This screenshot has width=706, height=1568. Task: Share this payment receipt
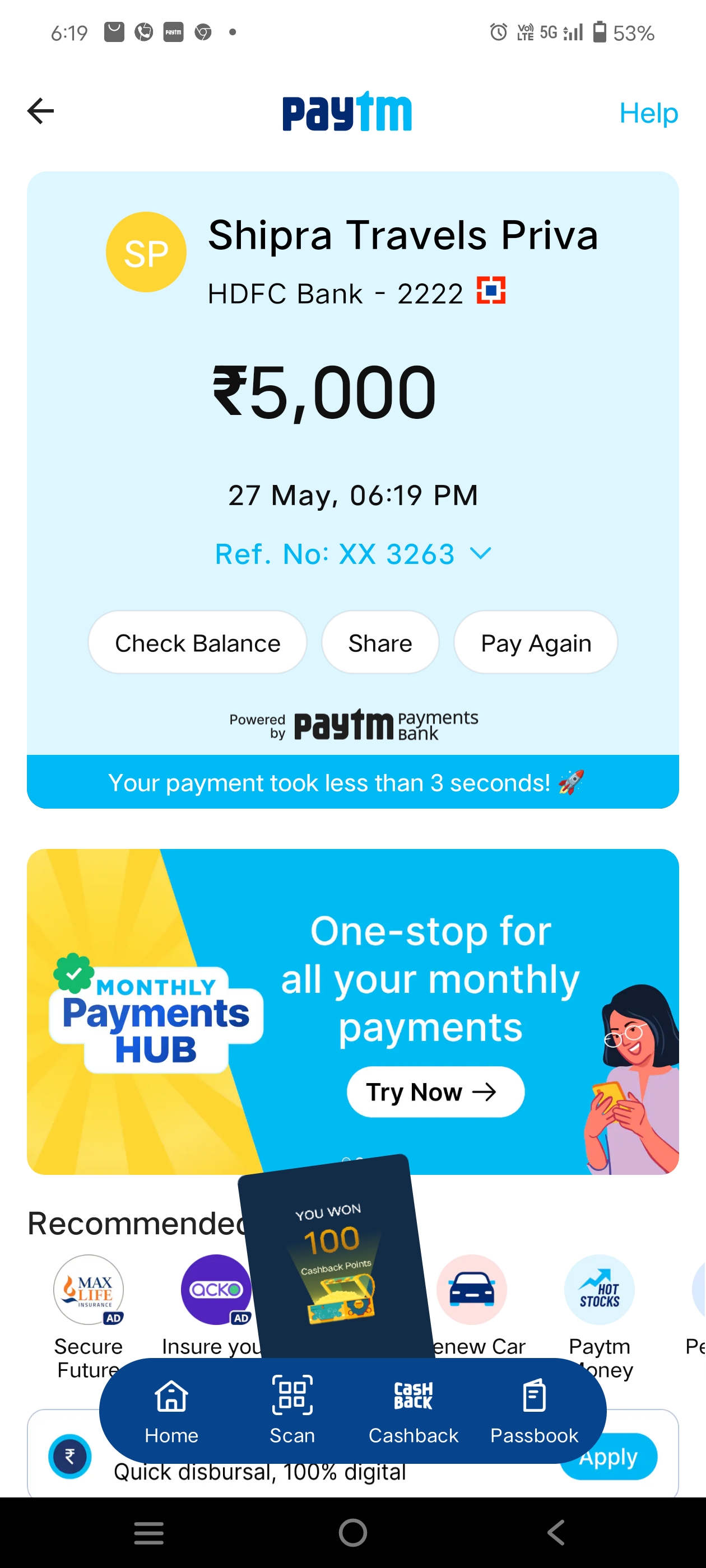(380, 643)
